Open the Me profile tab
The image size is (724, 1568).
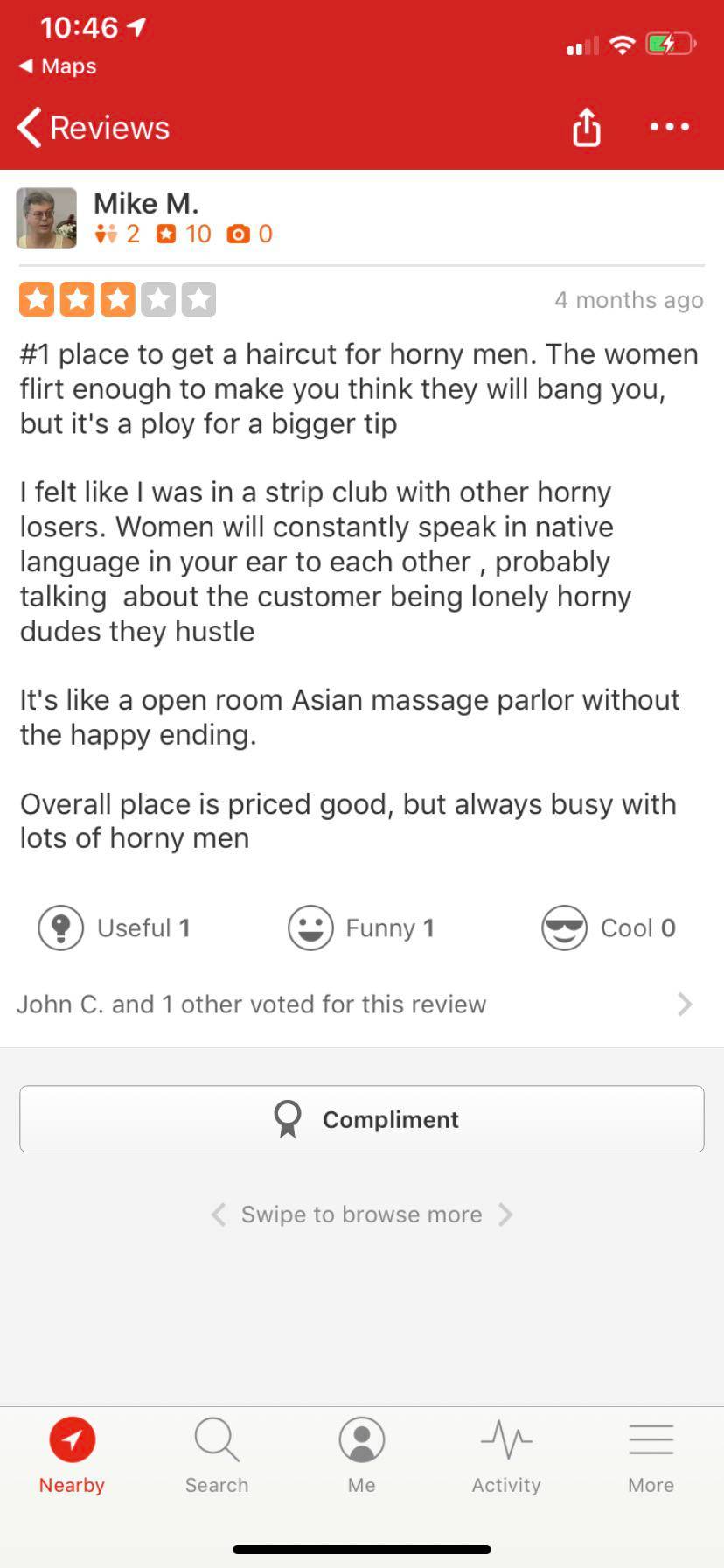pyautogui.click(x=361, y=1452)
